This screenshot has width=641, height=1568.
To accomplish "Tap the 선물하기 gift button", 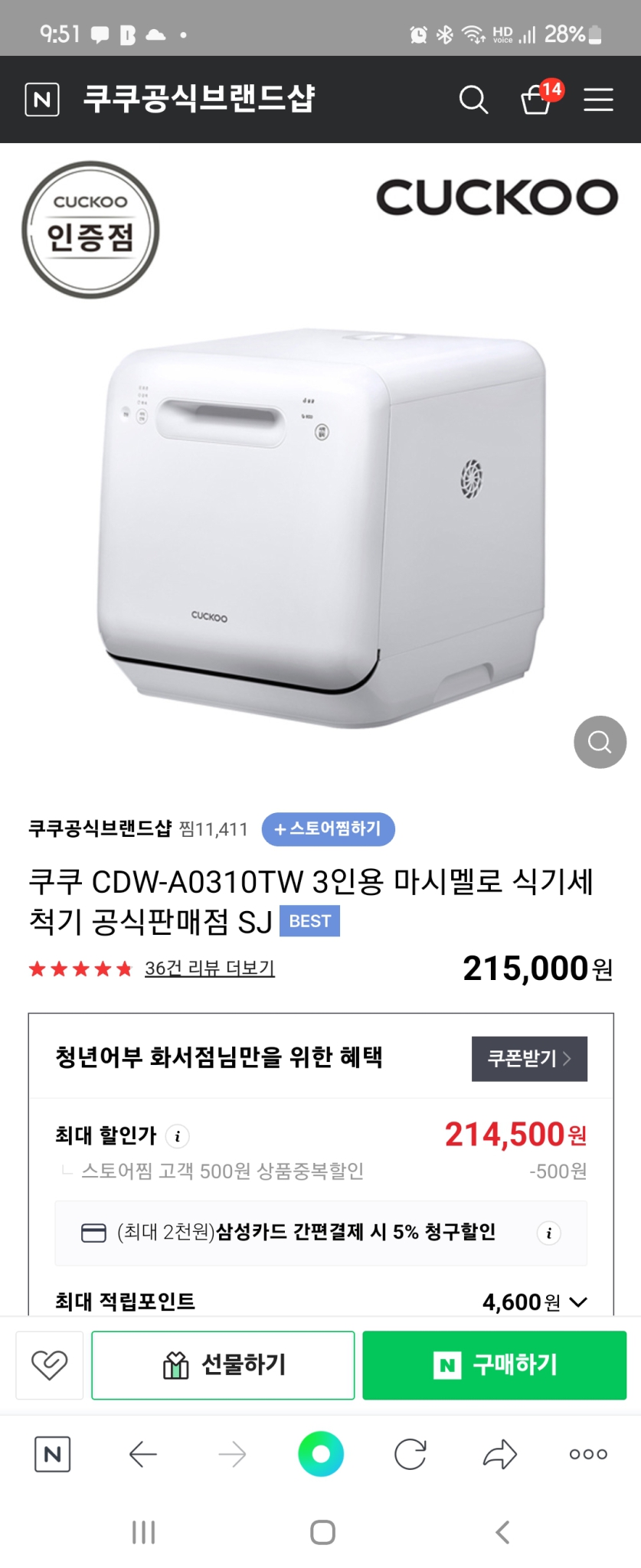I will pos(222,1365).
